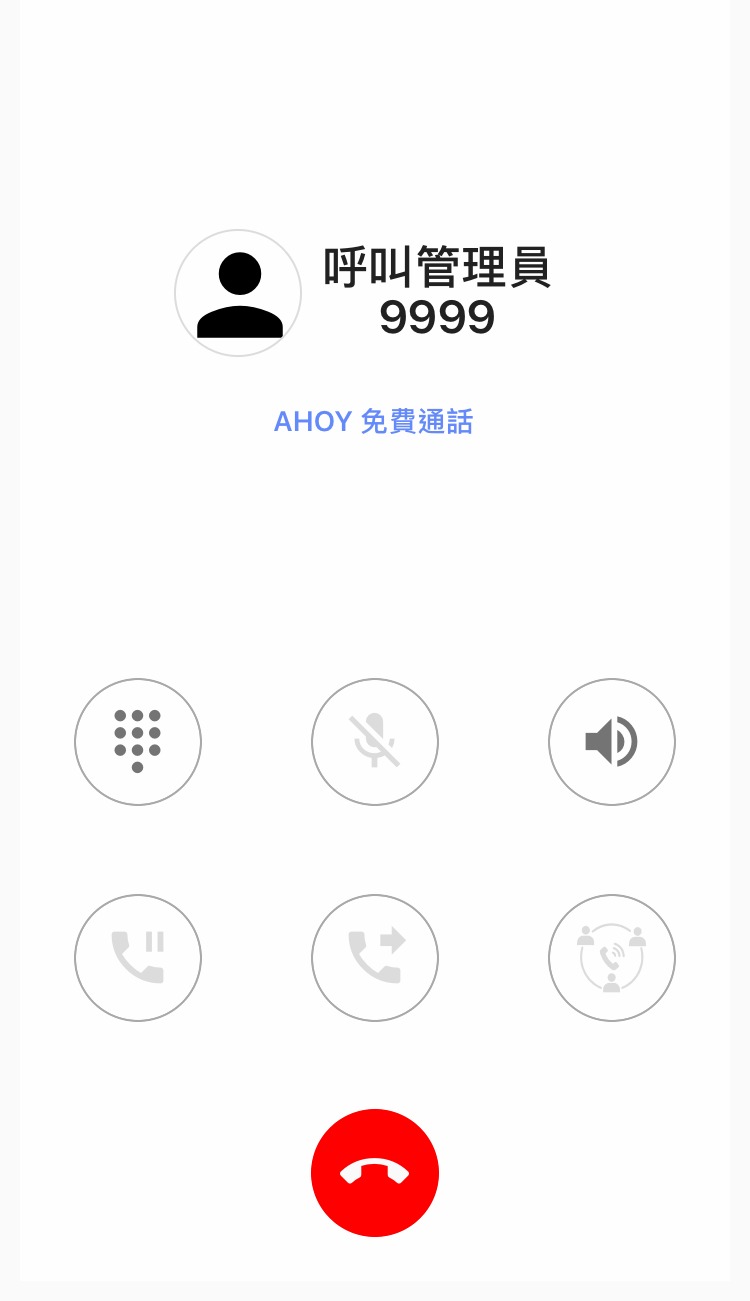Hang up the call with 呼叫管理員
750x1301 pixels.
(375, 1173)
